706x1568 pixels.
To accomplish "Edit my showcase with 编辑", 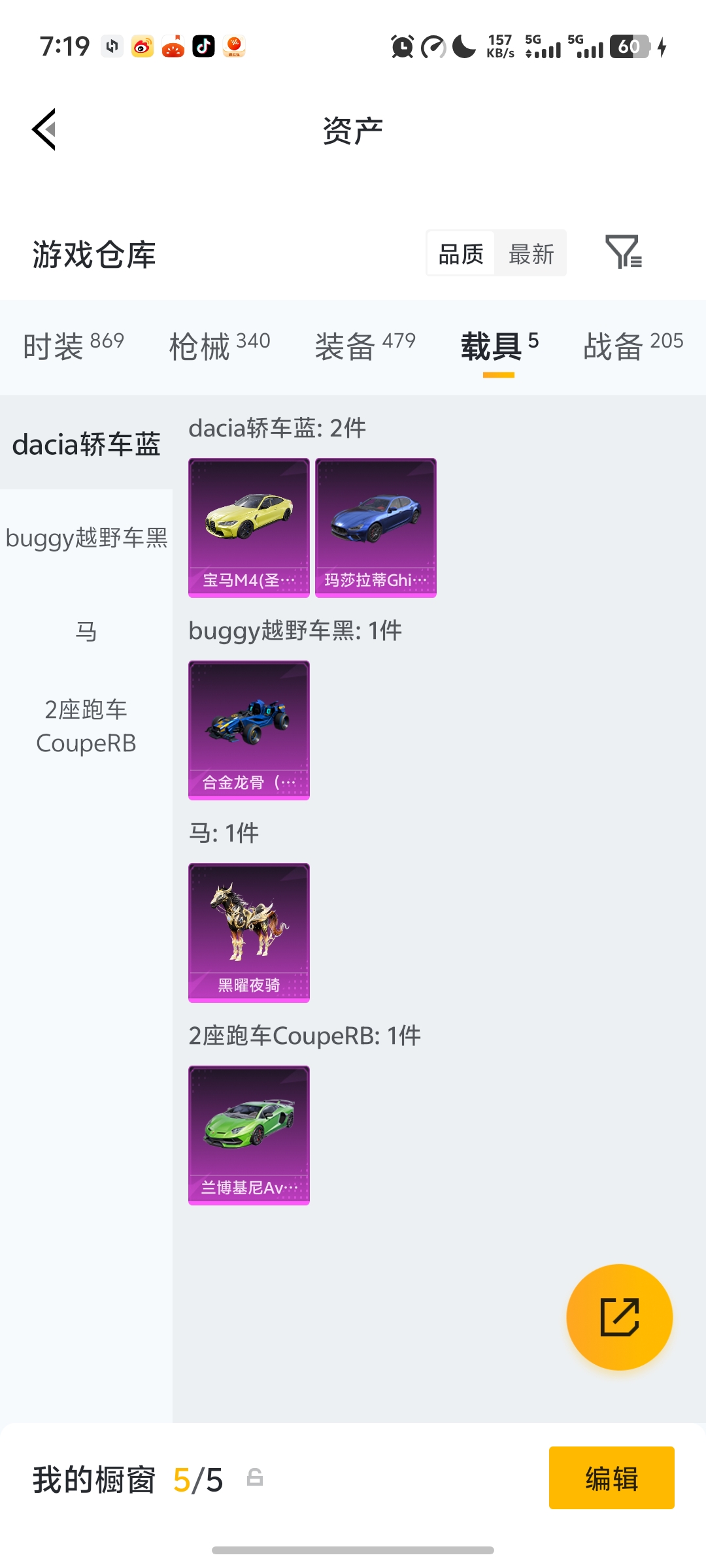I will [611, 1478].
